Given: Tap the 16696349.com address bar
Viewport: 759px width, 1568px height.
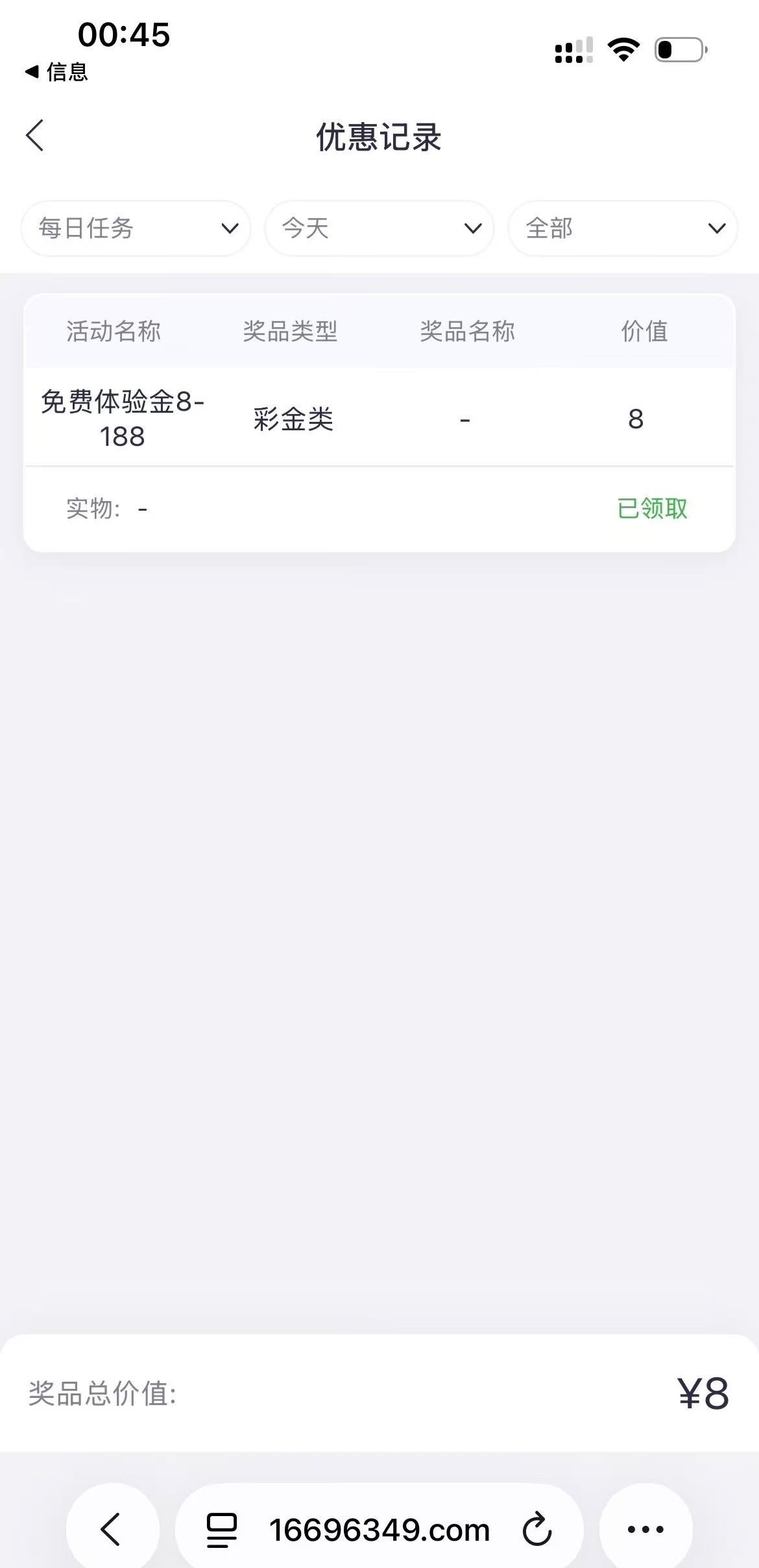Looking at the screenshot, I should [x=379, y=1530].
